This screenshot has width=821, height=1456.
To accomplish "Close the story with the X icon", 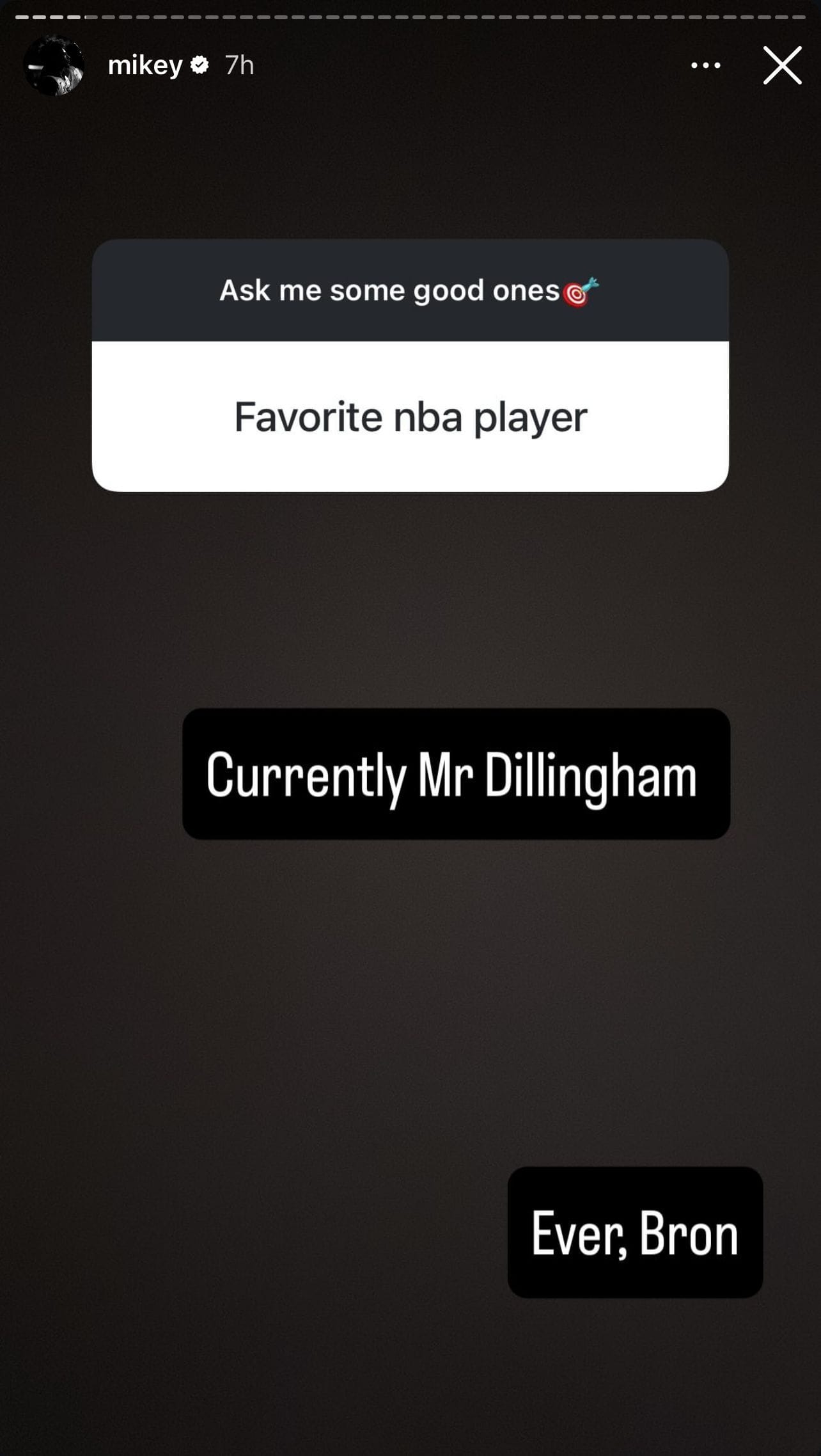I will pyautogui.click(x=781, y=65).
